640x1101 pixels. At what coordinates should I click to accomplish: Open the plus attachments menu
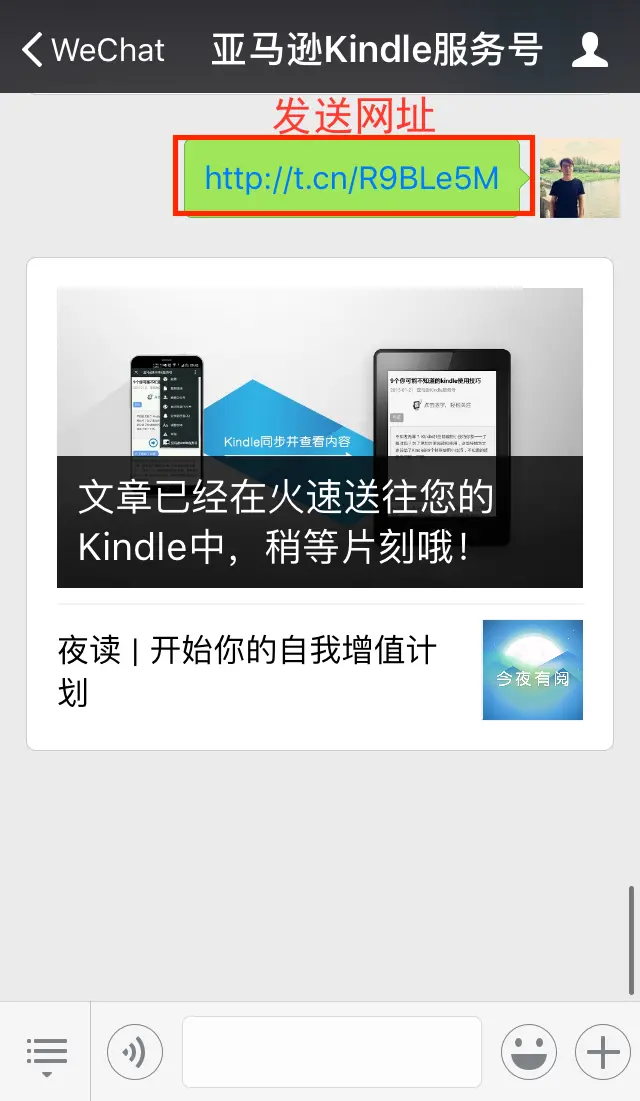602,1052
